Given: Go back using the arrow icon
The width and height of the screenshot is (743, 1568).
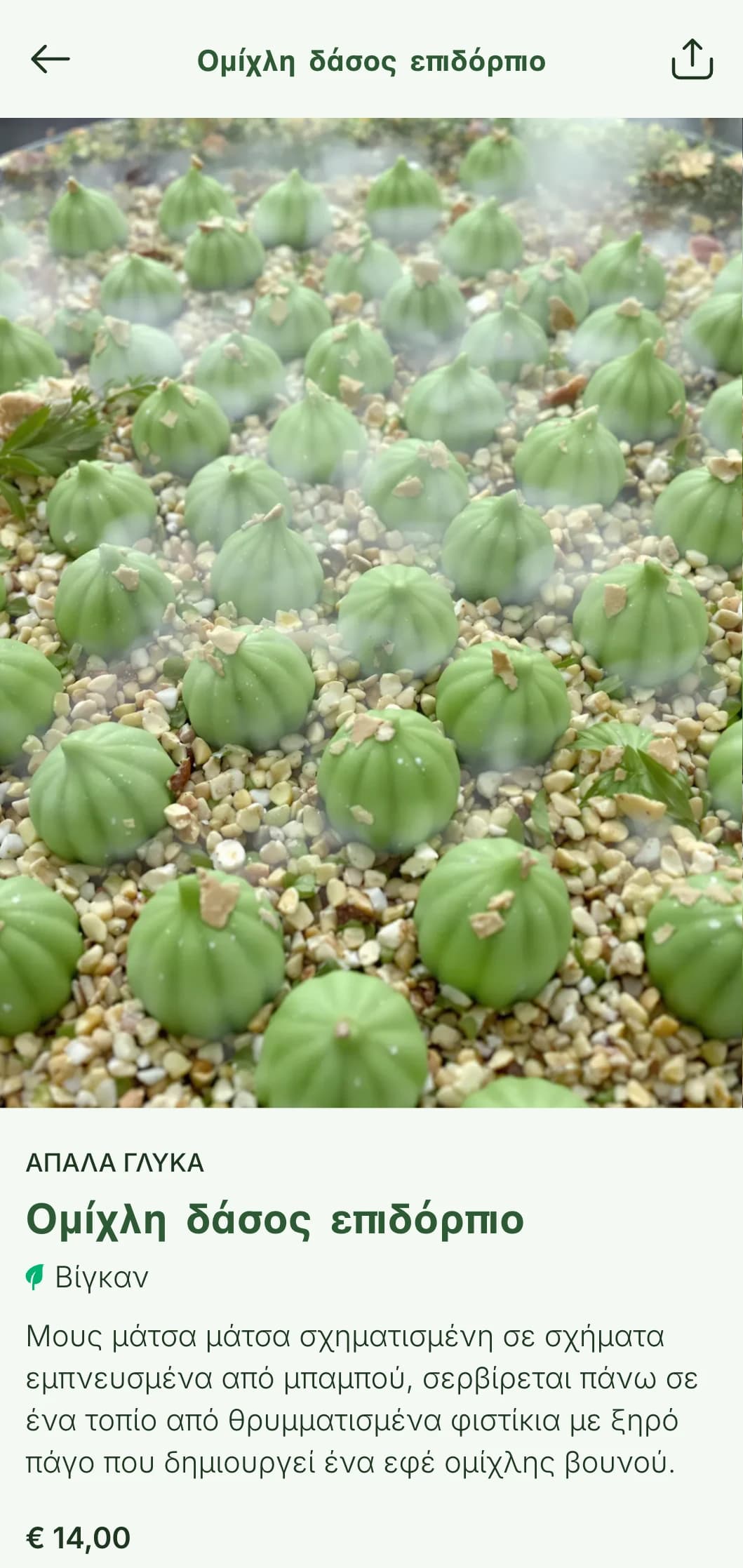Looking at the screenshot, I should pos(51,60).
